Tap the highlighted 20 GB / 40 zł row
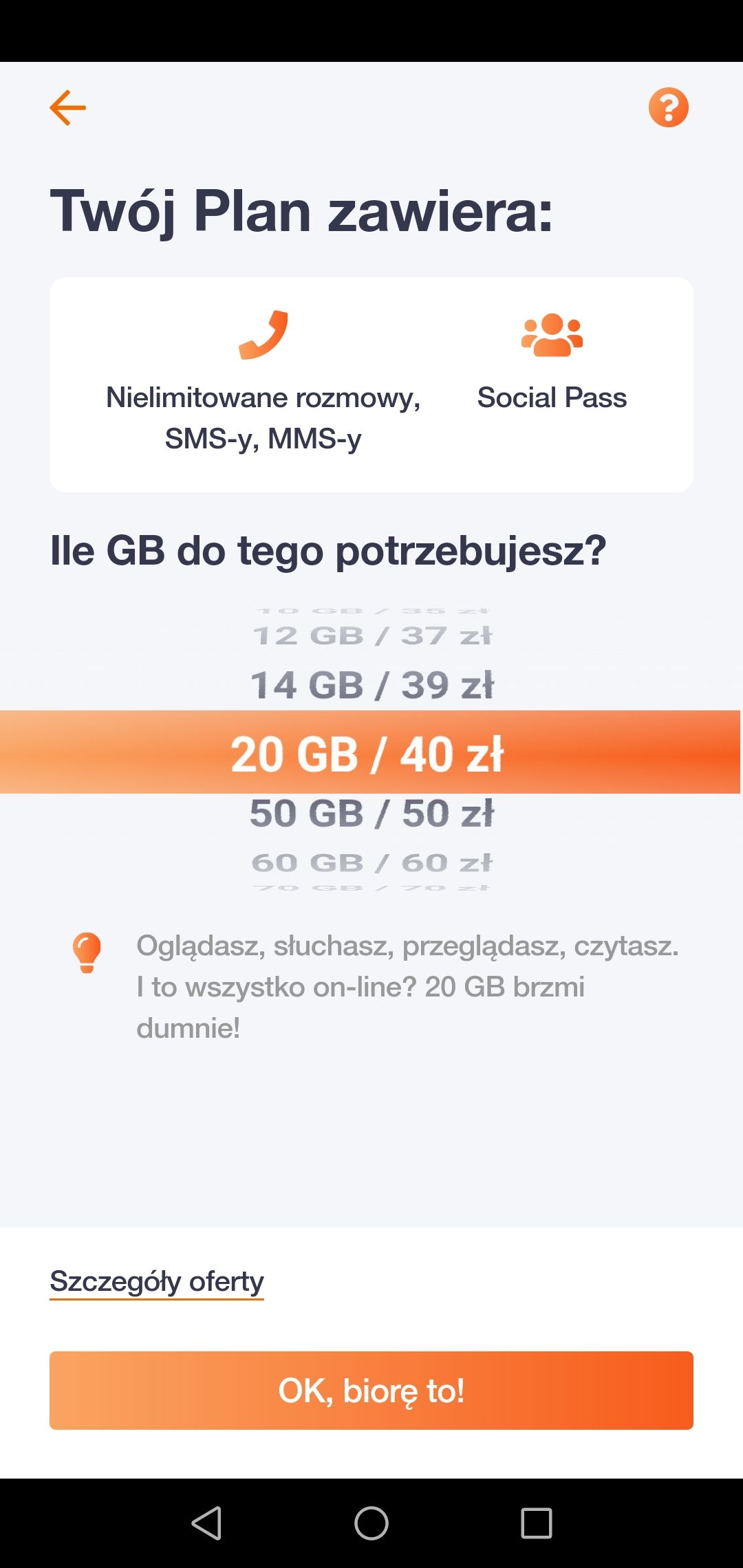Viewport: 743px width, 1568px height. point(371,753)
